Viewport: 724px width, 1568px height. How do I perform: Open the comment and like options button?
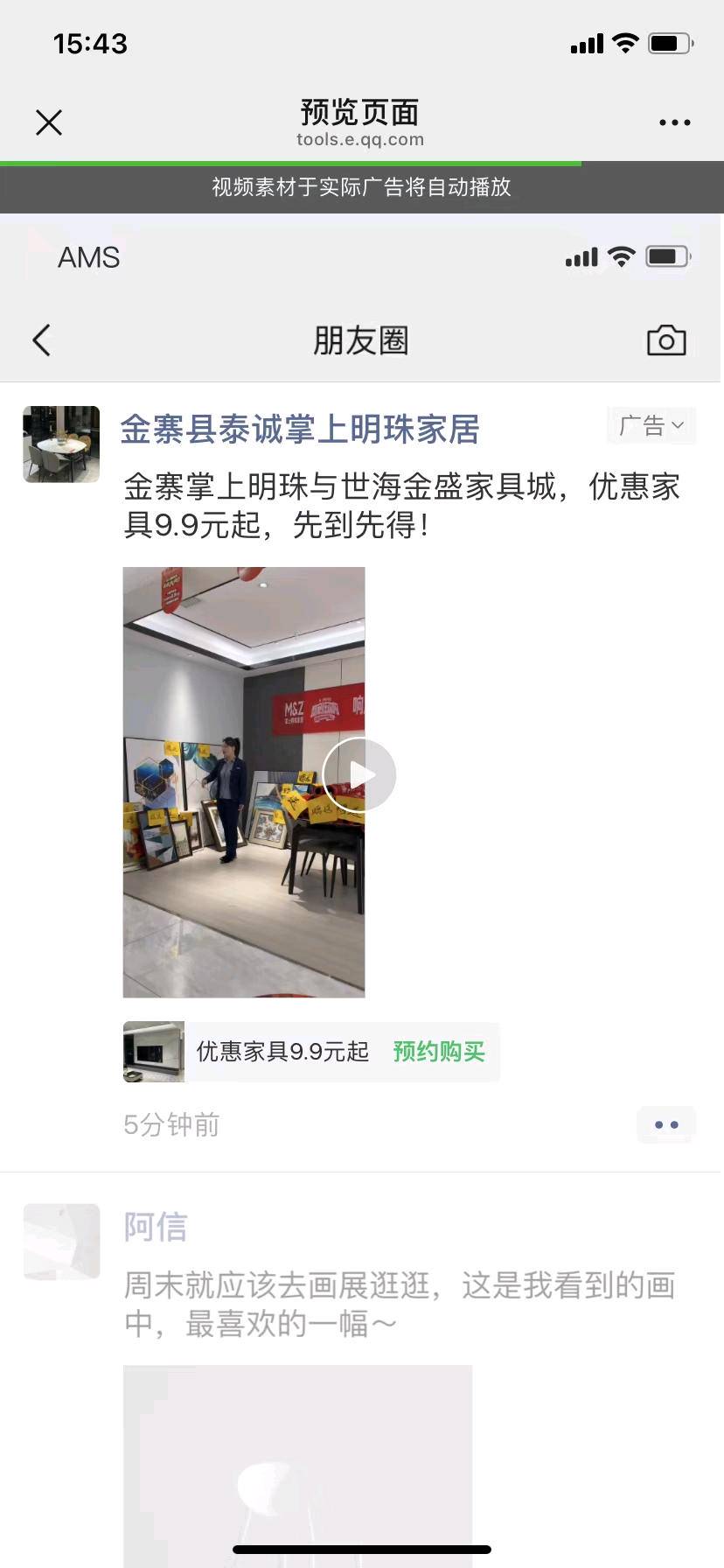[x=666, y=1124]
